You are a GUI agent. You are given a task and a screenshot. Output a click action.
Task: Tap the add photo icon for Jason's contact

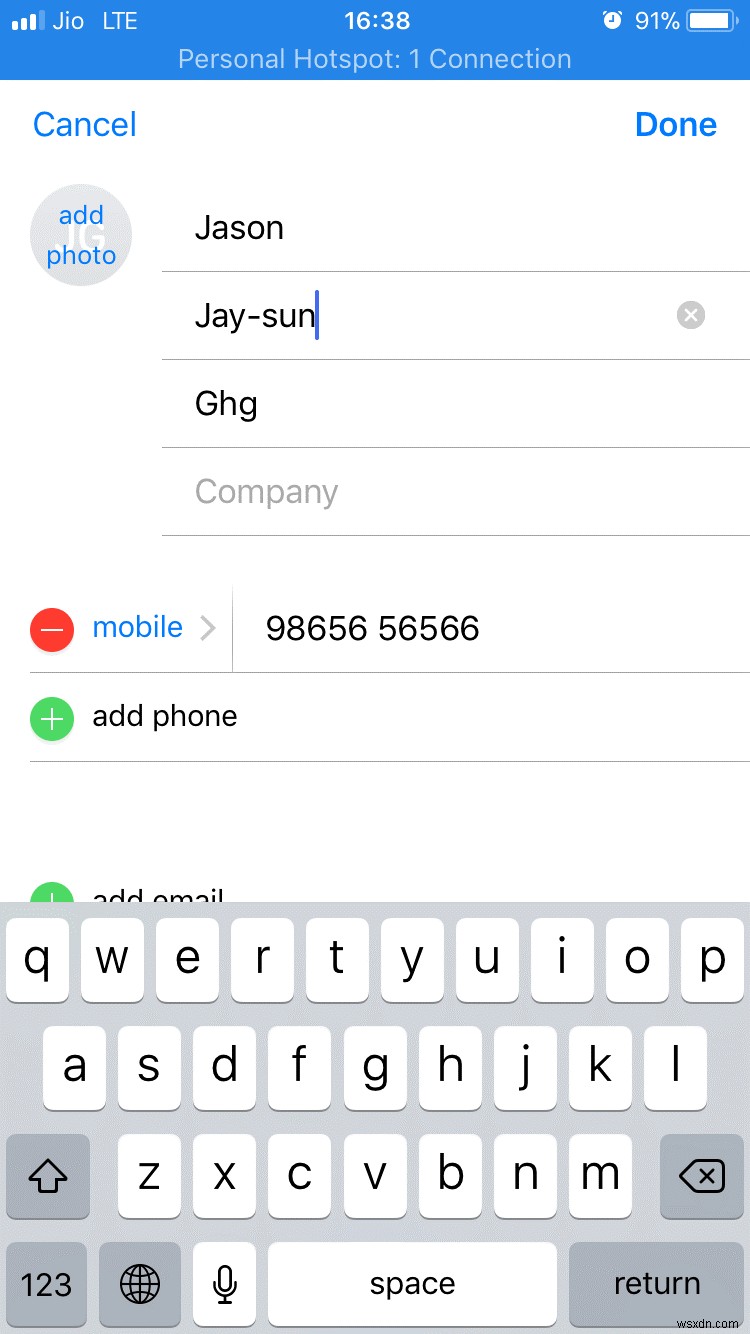(x=81, y=234)
